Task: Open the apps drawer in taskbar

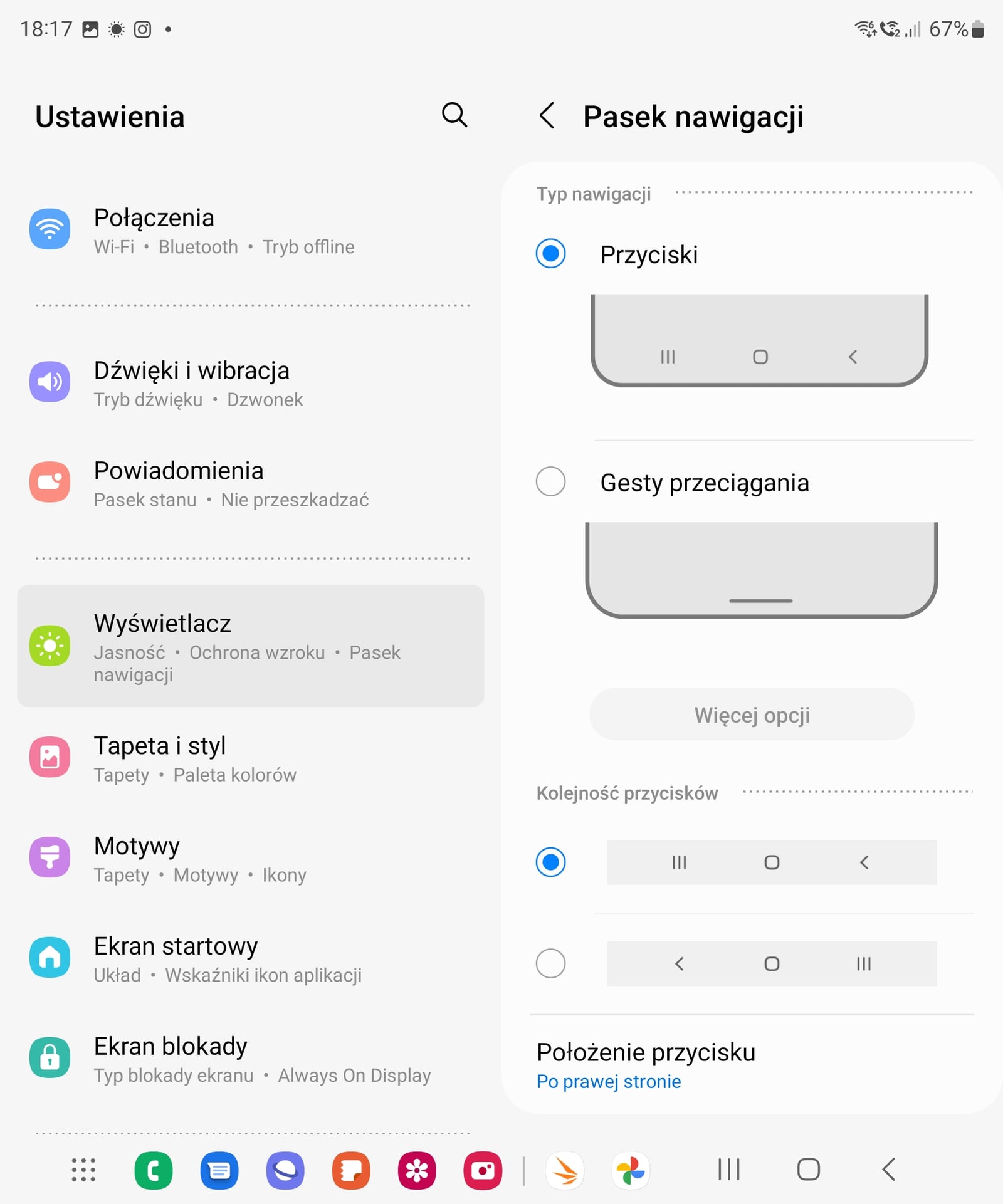Action: coord(83,1170)
